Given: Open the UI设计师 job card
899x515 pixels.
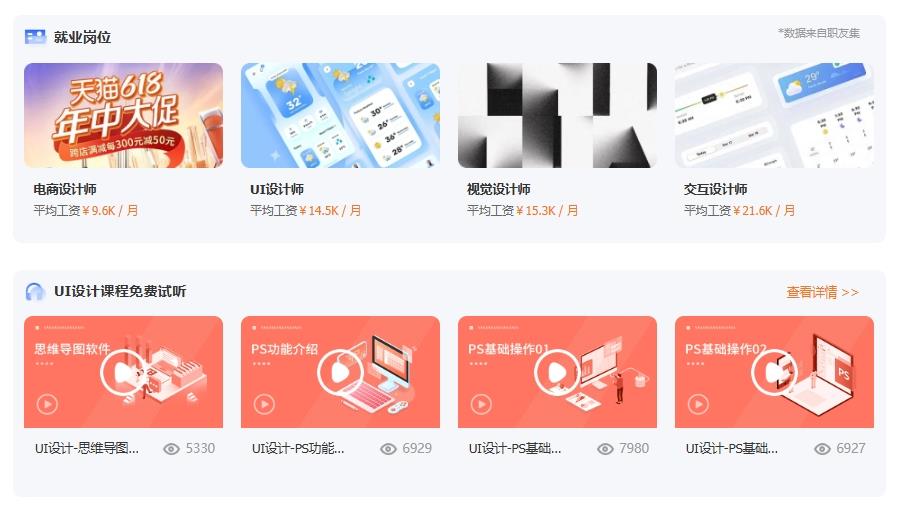Looking at the screenshot, I should click(340, 116).
